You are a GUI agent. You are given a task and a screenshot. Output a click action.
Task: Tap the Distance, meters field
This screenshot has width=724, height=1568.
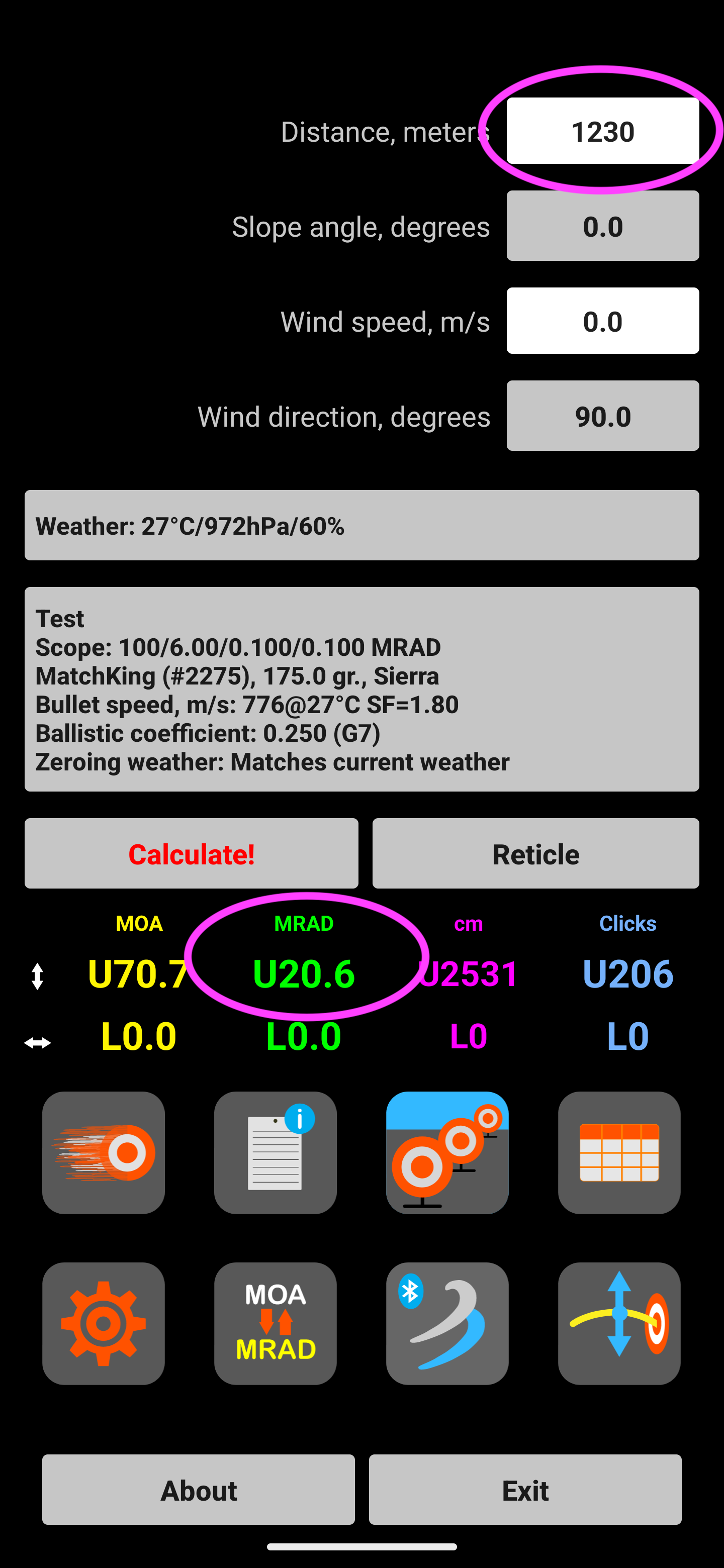[x=602, y=131]
